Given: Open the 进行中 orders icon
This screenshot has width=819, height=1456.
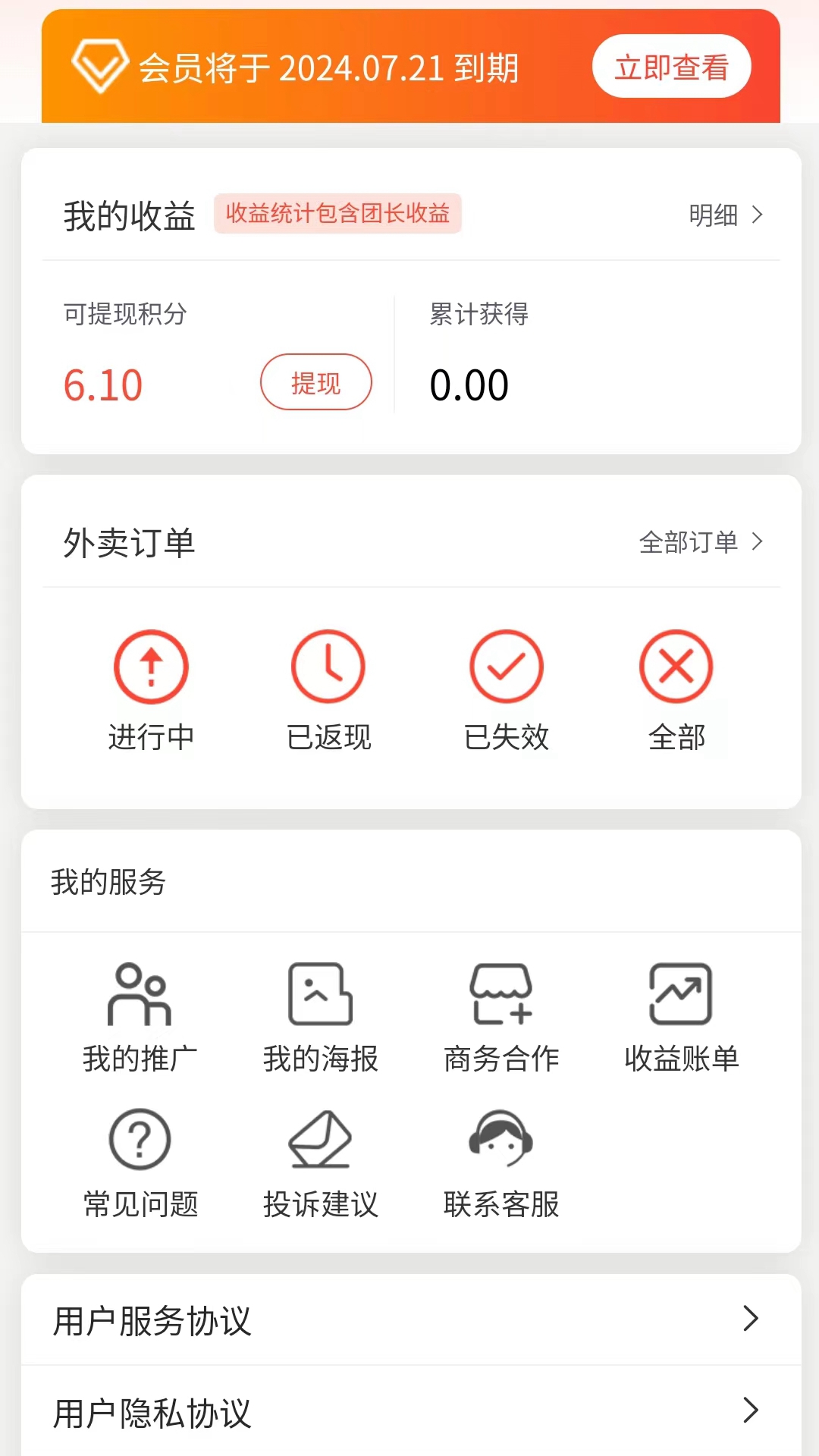Looking at the screenshot, I should coord(151,667).
